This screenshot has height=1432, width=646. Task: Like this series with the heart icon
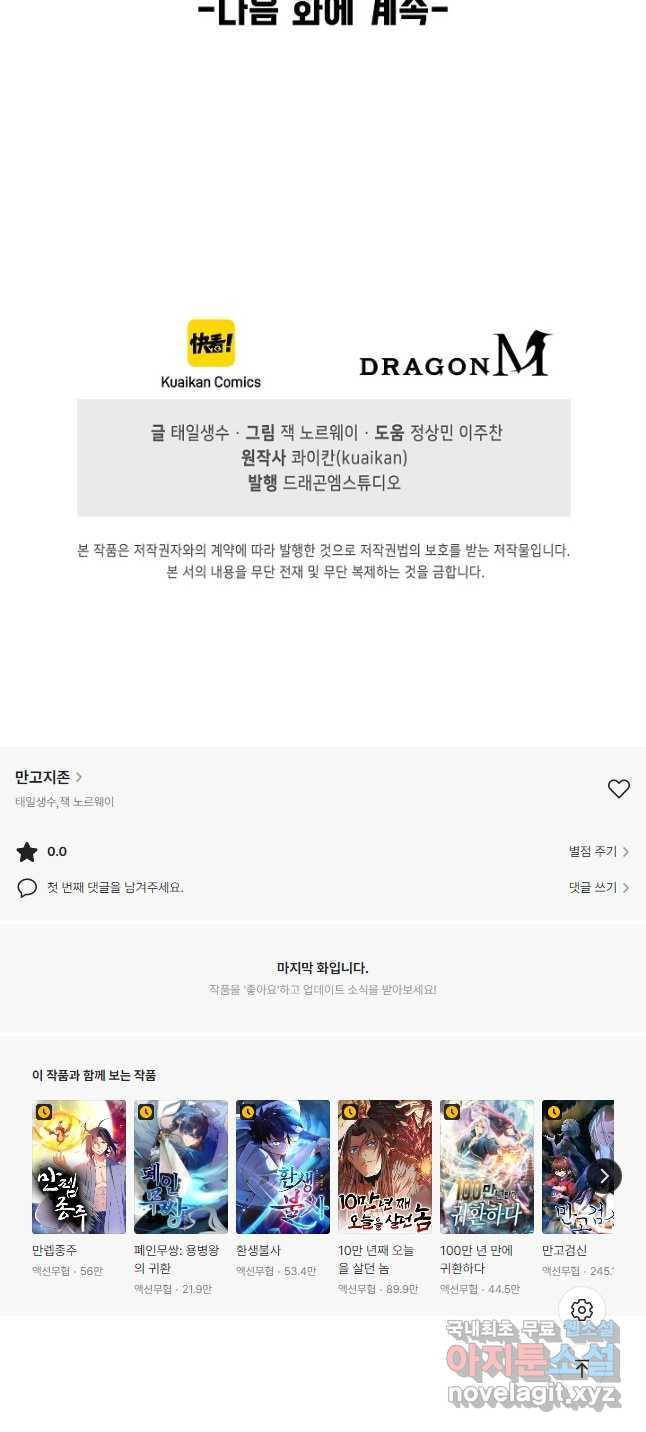619,789
